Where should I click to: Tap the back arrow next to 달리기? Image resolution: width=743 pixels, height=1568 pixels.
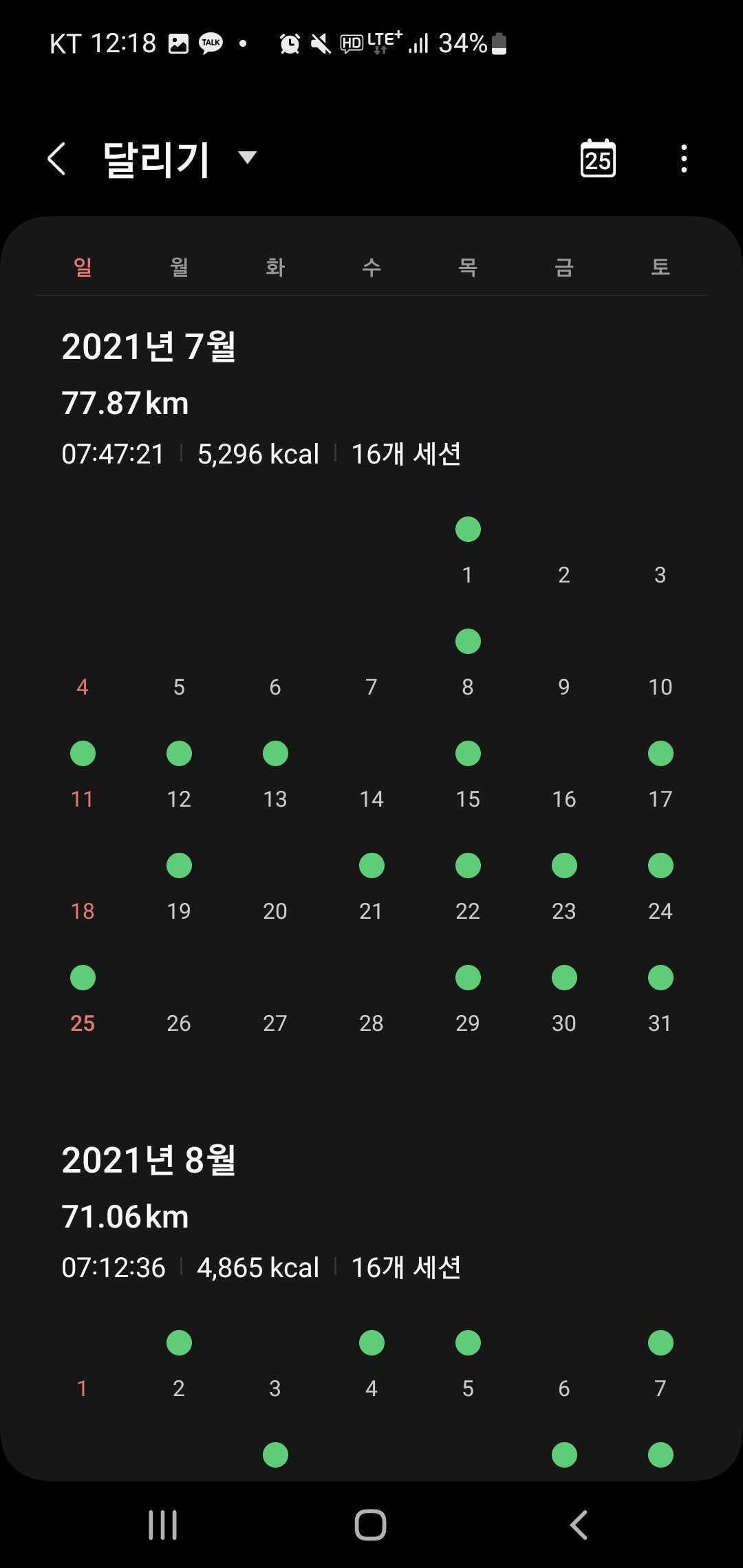click(56, 157)
